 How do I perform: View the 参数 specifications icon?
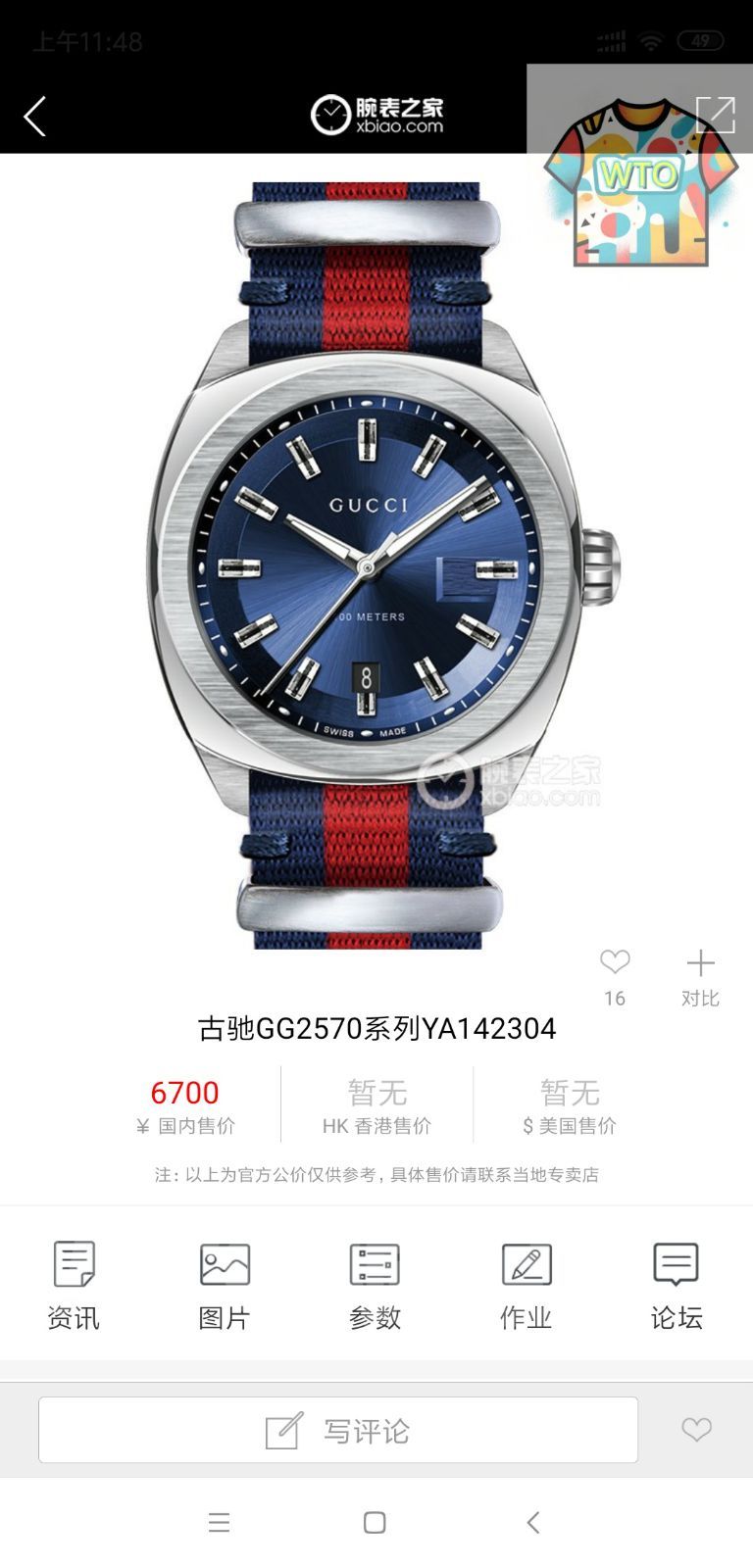(x=376, y=1267)
